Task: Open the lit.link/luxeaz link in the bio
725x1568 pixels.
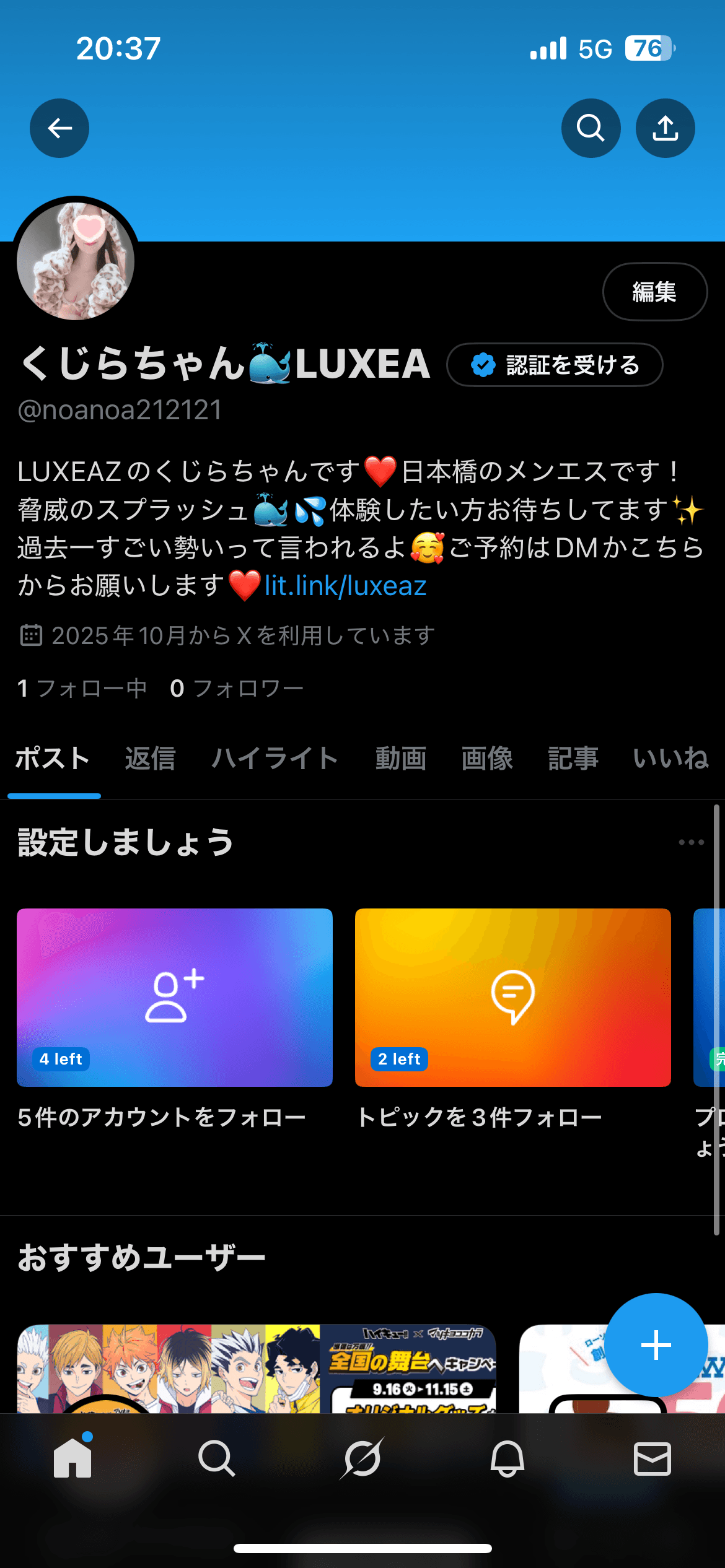Action: [x=345, y=586]
